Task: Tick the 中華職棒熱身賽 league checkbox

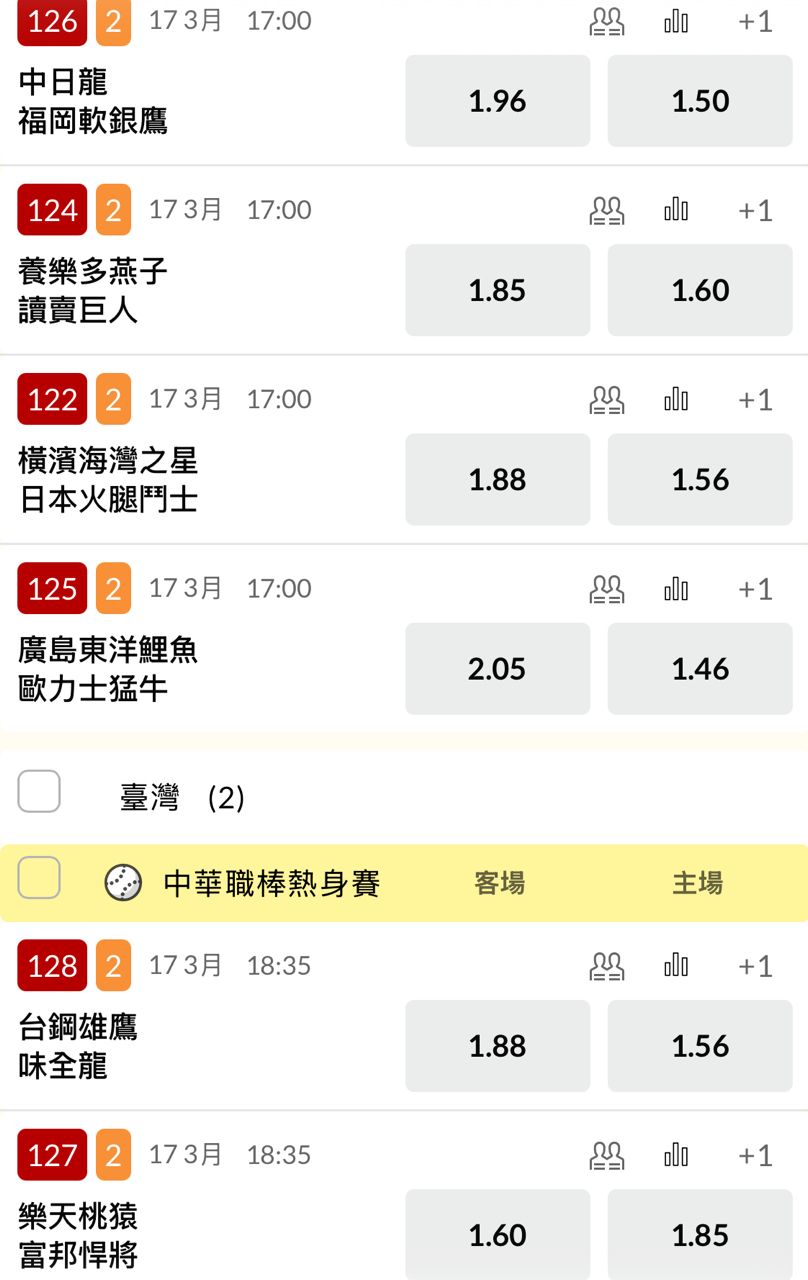Action: [39, 878]
